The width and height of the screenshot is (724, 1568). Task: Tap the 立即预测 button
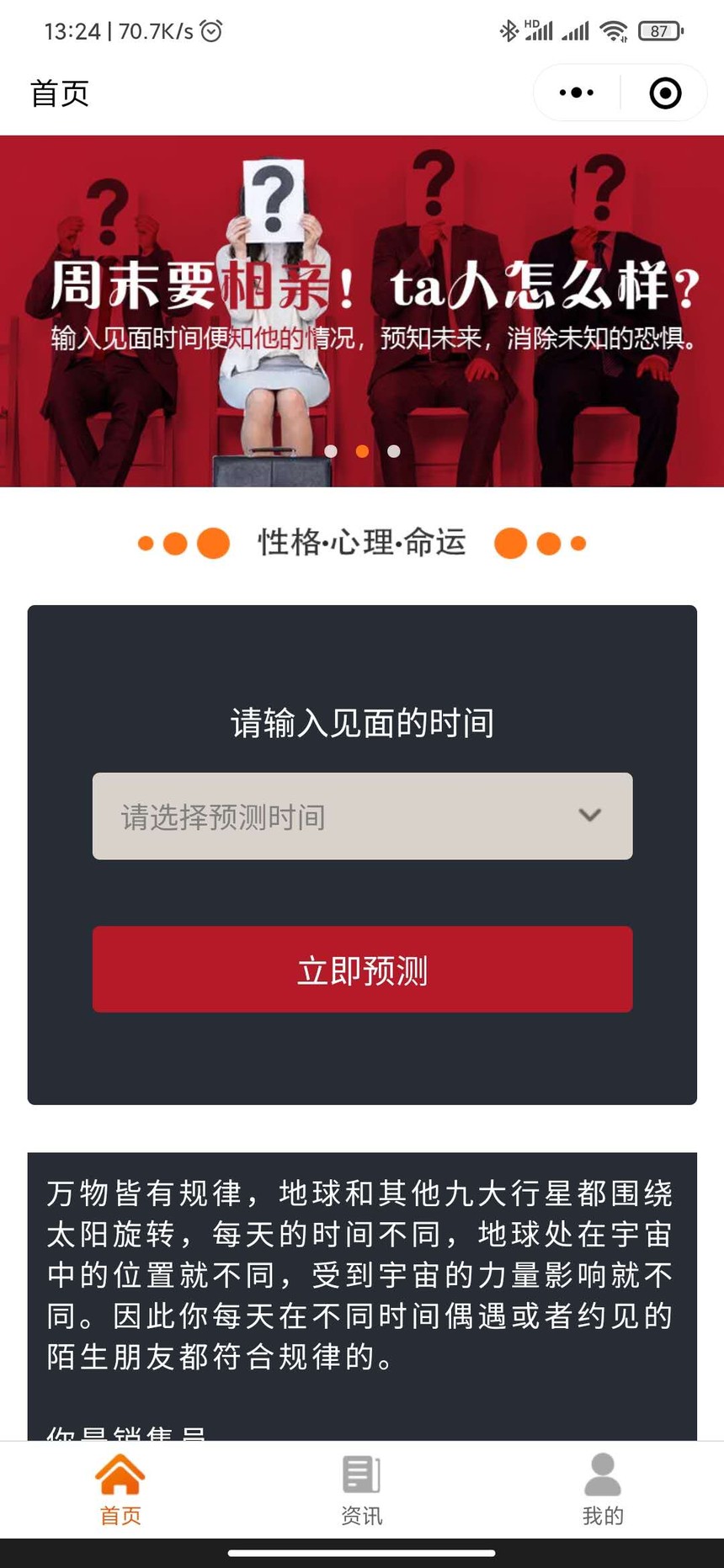point(362,970)
